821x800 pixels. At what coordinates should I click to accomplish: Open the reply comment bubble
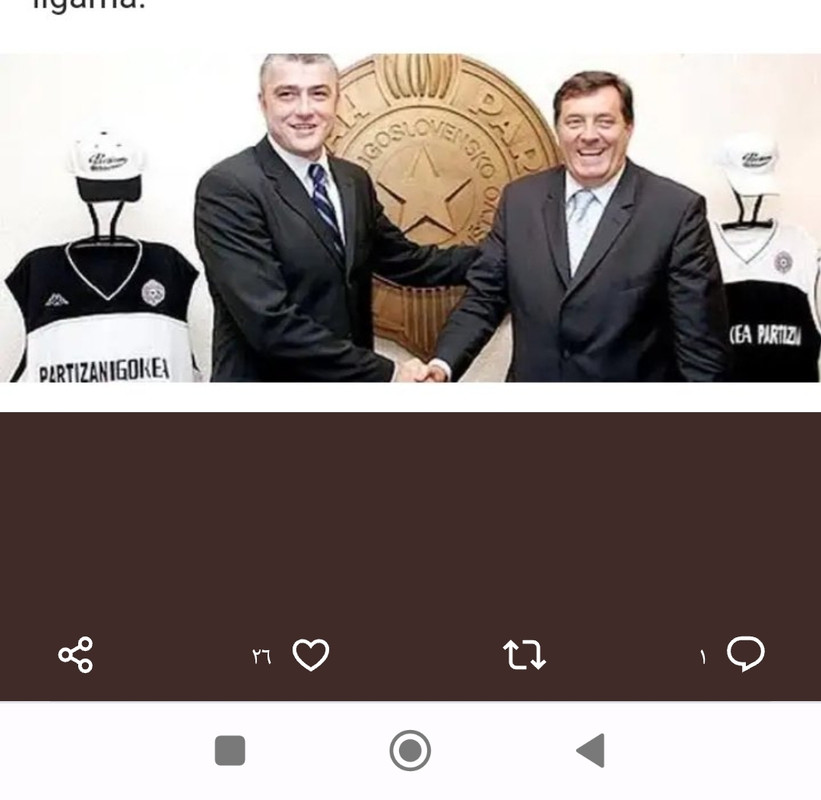[745, 654]
